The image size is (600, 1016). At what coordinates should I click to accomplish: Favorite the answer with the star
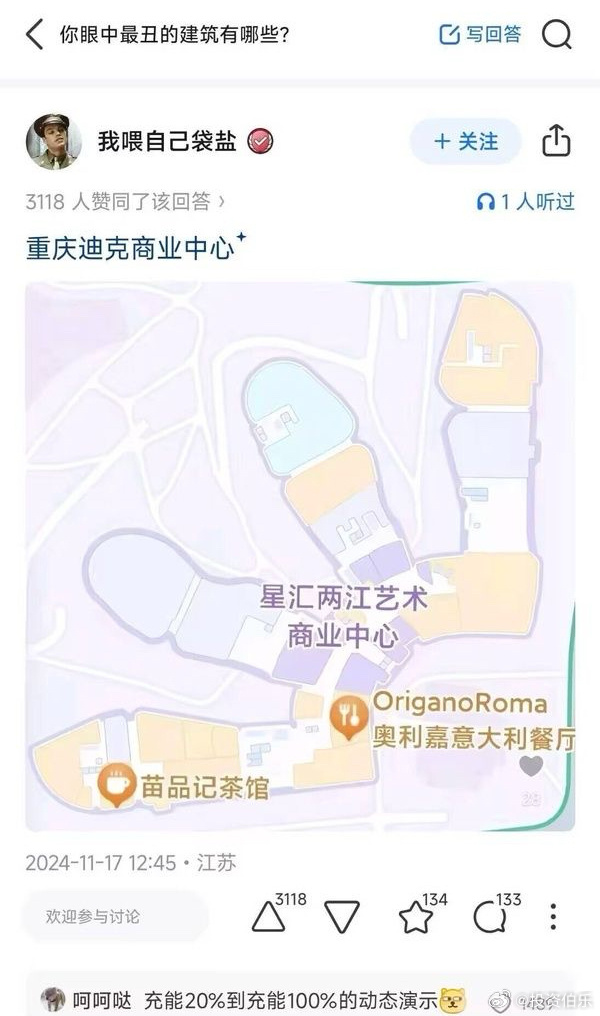(x=415, y=916)
